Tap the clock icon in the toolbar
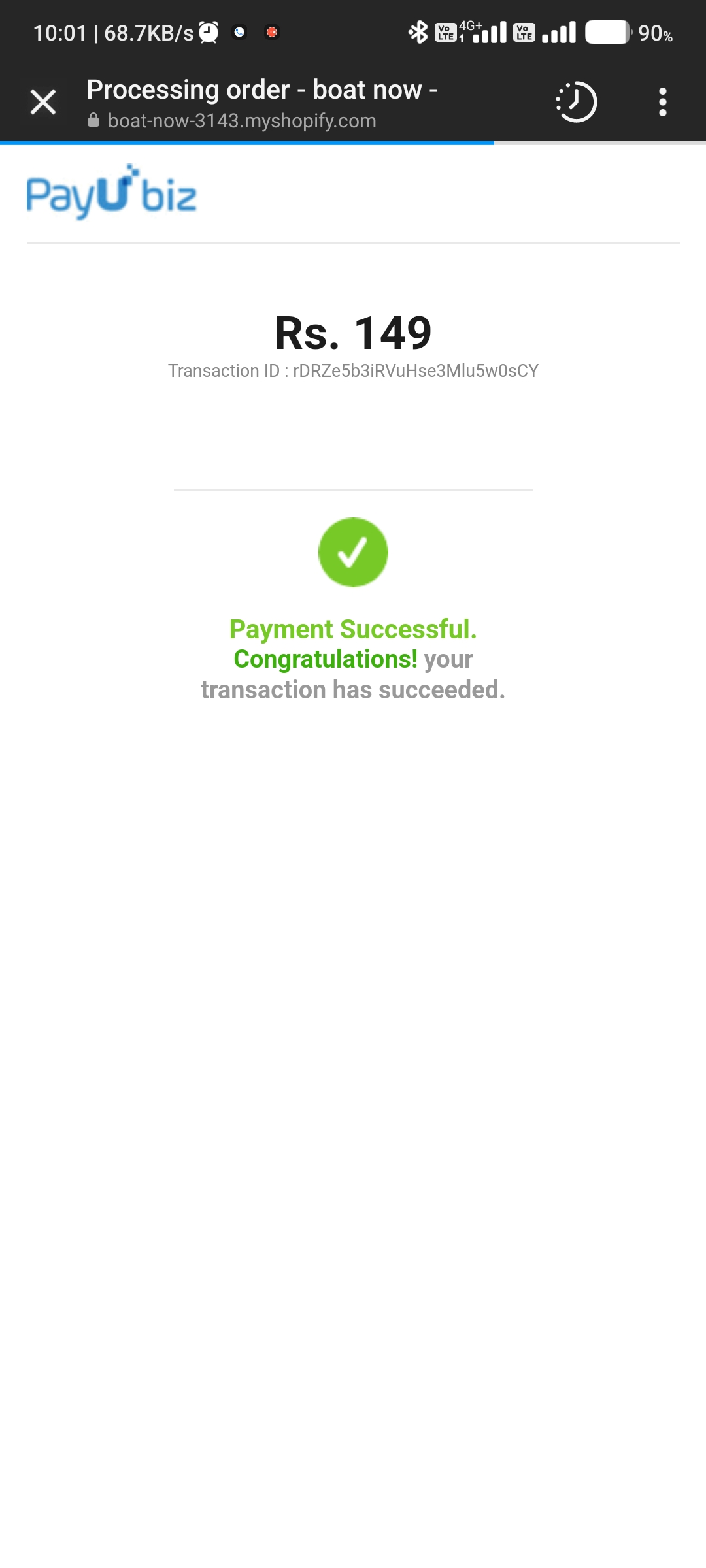Viewport: 706px width, 1568px height. [x=576, y=103]
